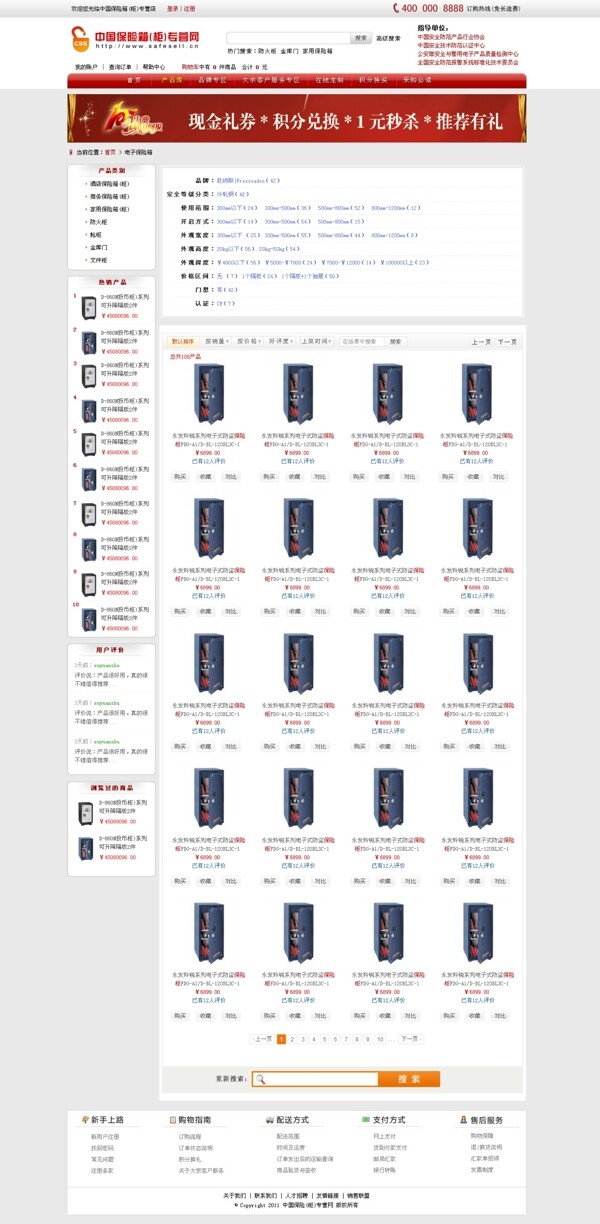
Task: Sort products by 按价格
Action: point(248,341)
